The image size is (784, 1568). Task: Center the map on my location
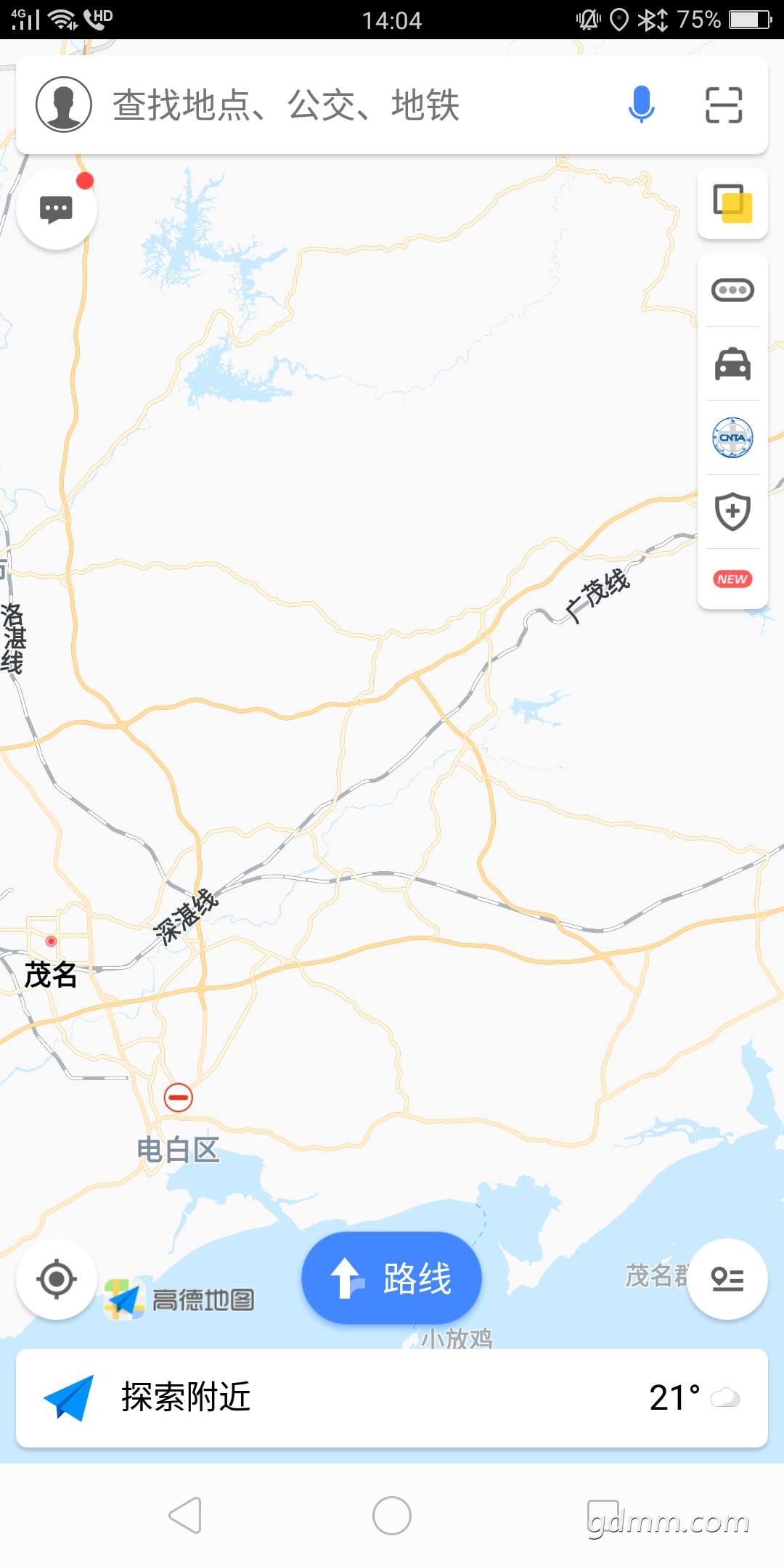coord(57,1279)
